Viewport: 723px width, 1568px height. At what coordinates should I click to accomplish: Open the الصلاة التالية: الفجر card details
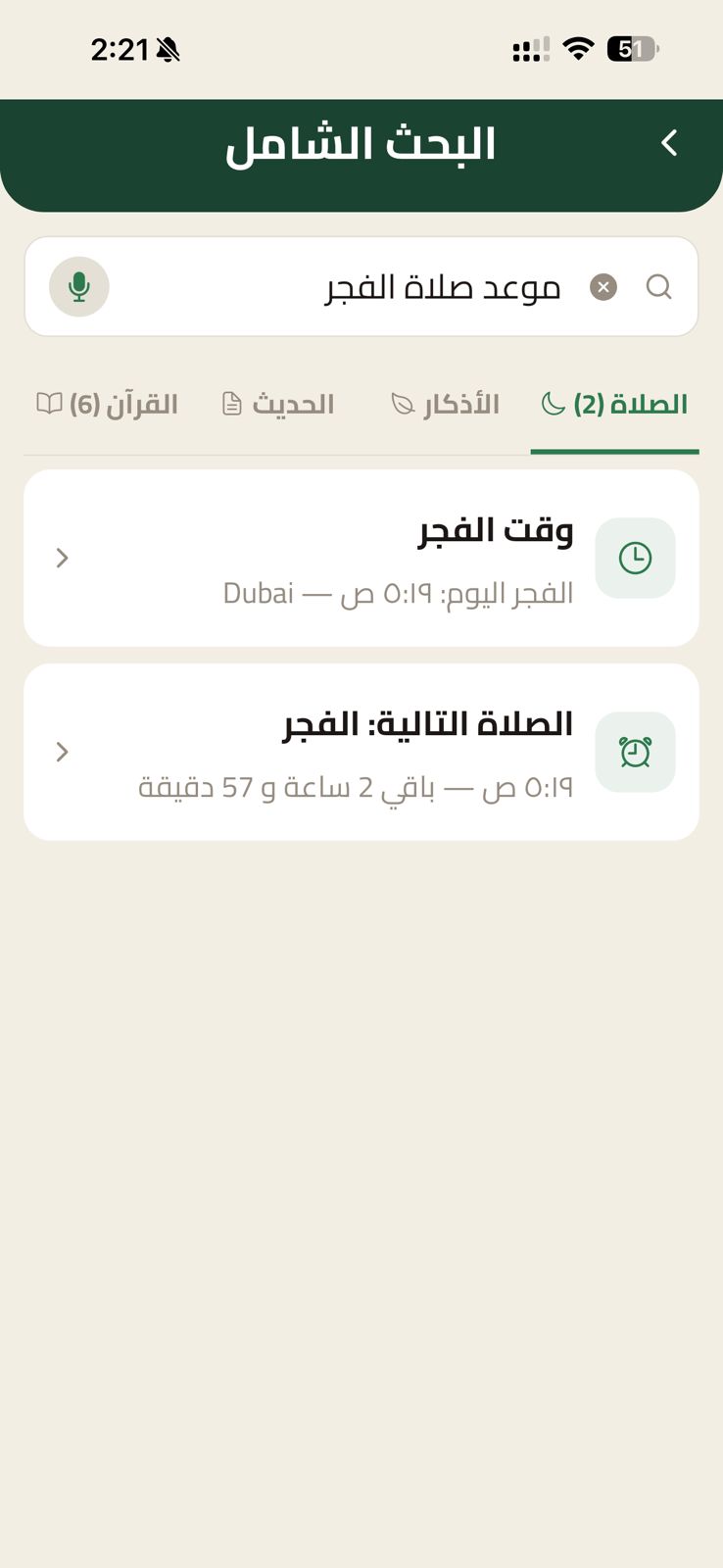[x=361, y=752]
